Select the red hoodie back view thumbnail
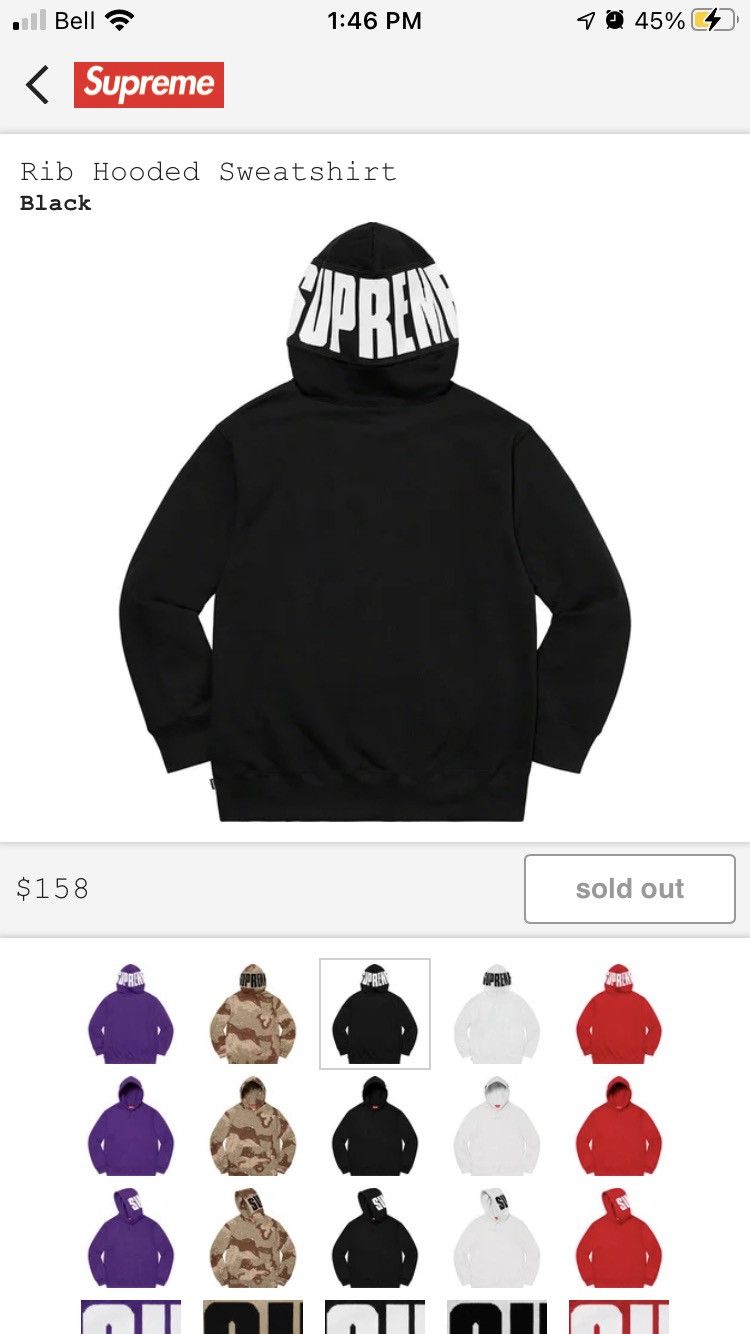The height and width of the screenshot is (1334, 750). (x=619, y=1014)
